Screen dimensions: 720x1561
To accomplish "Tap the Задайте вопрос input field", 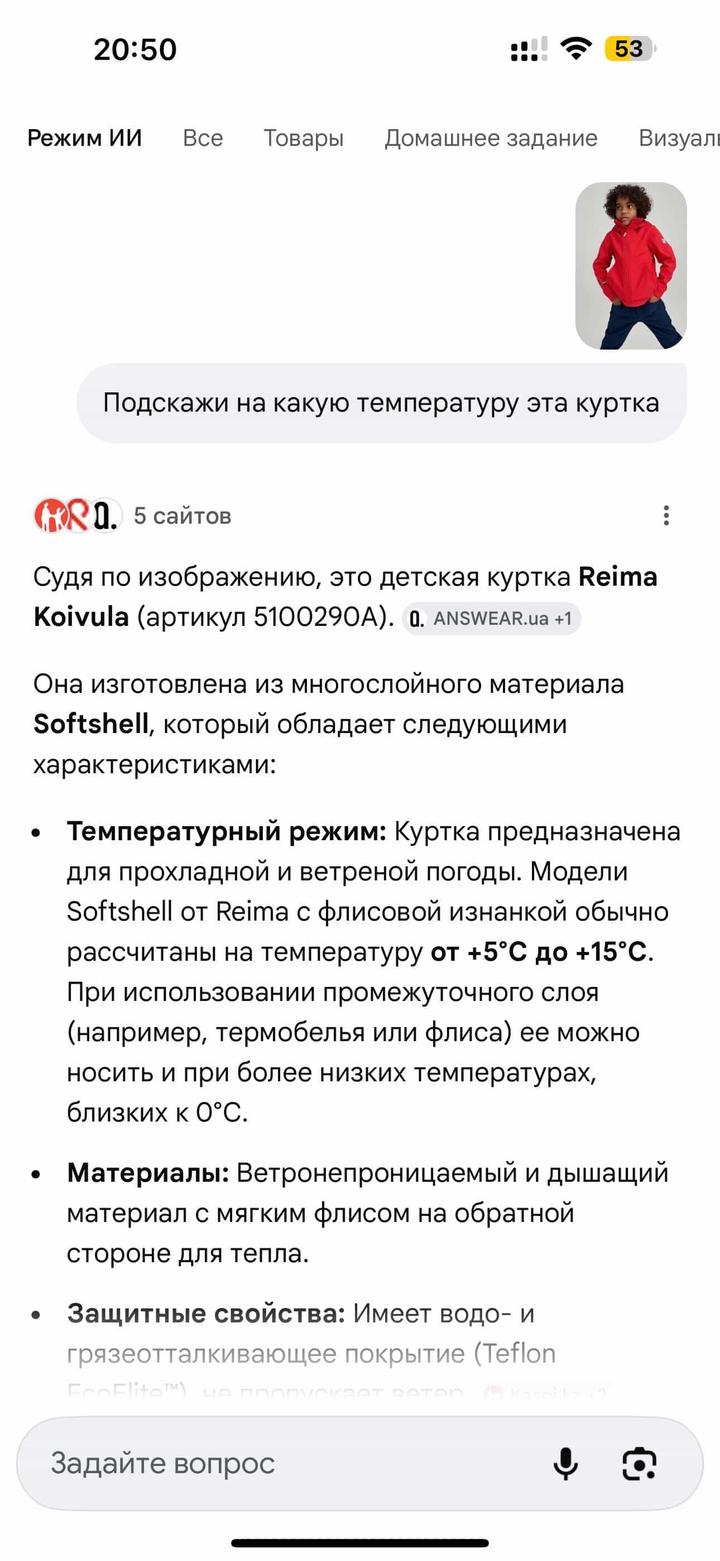I will 280,1463.
